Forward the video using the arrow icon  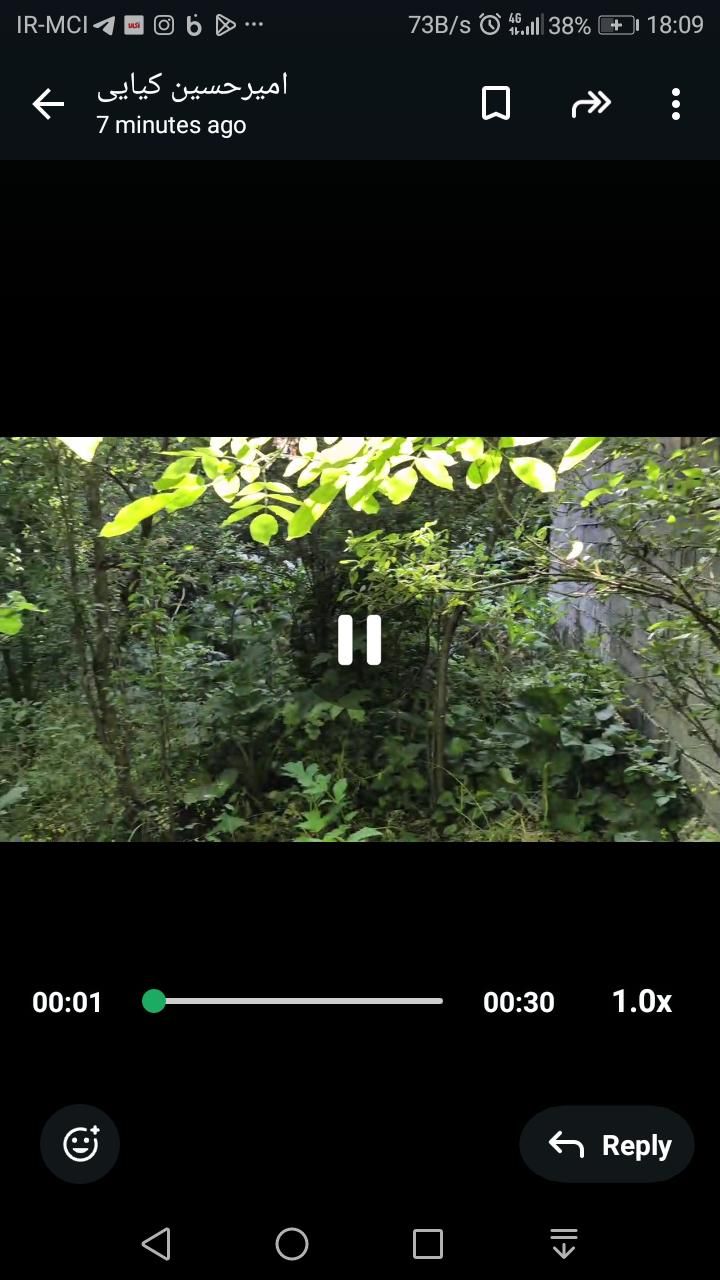pyautogui.click(x=590, y=103)
